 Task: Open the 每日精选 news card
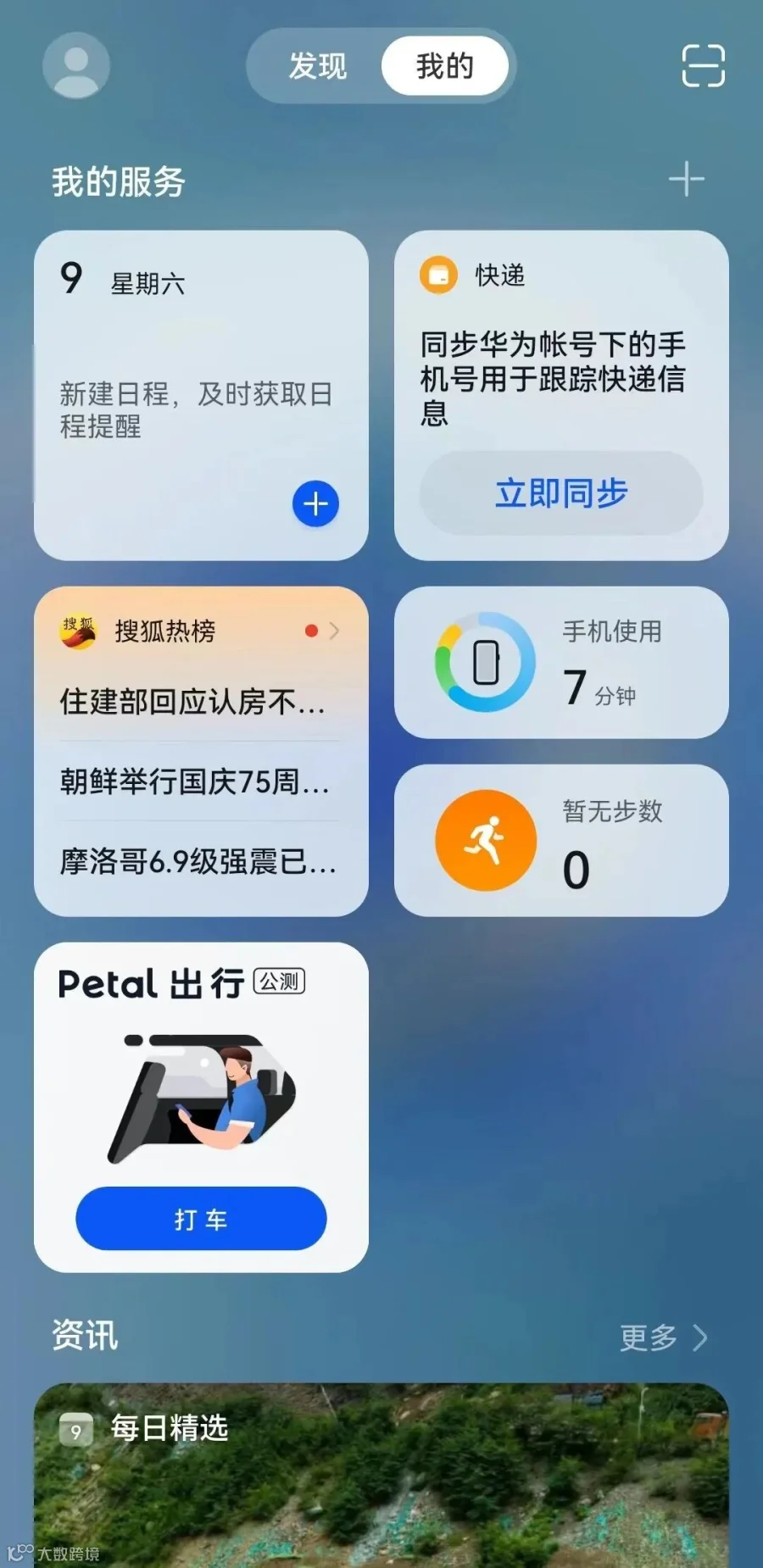point(381,1476)
